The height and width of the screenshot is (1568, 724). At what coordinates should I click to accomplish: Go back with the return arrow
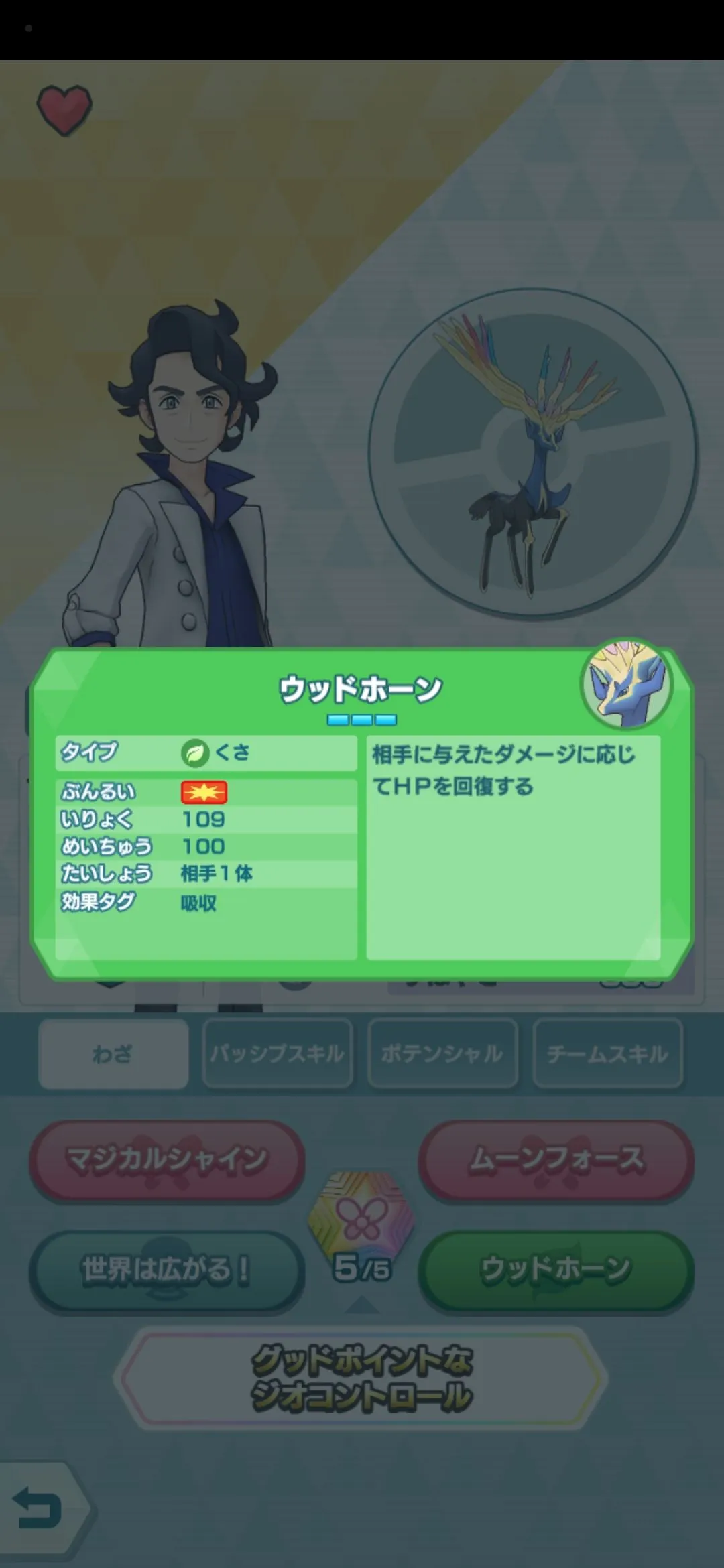click(x=39, y=1511)
